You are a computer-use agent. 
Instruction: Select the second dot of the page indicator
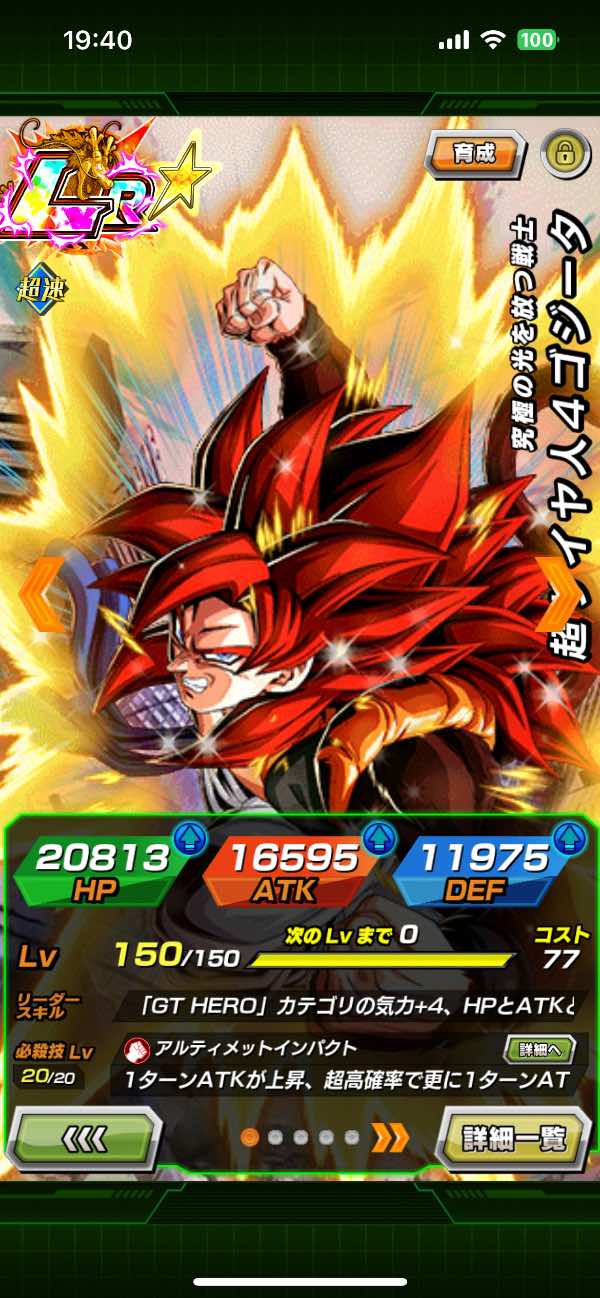276,1137
